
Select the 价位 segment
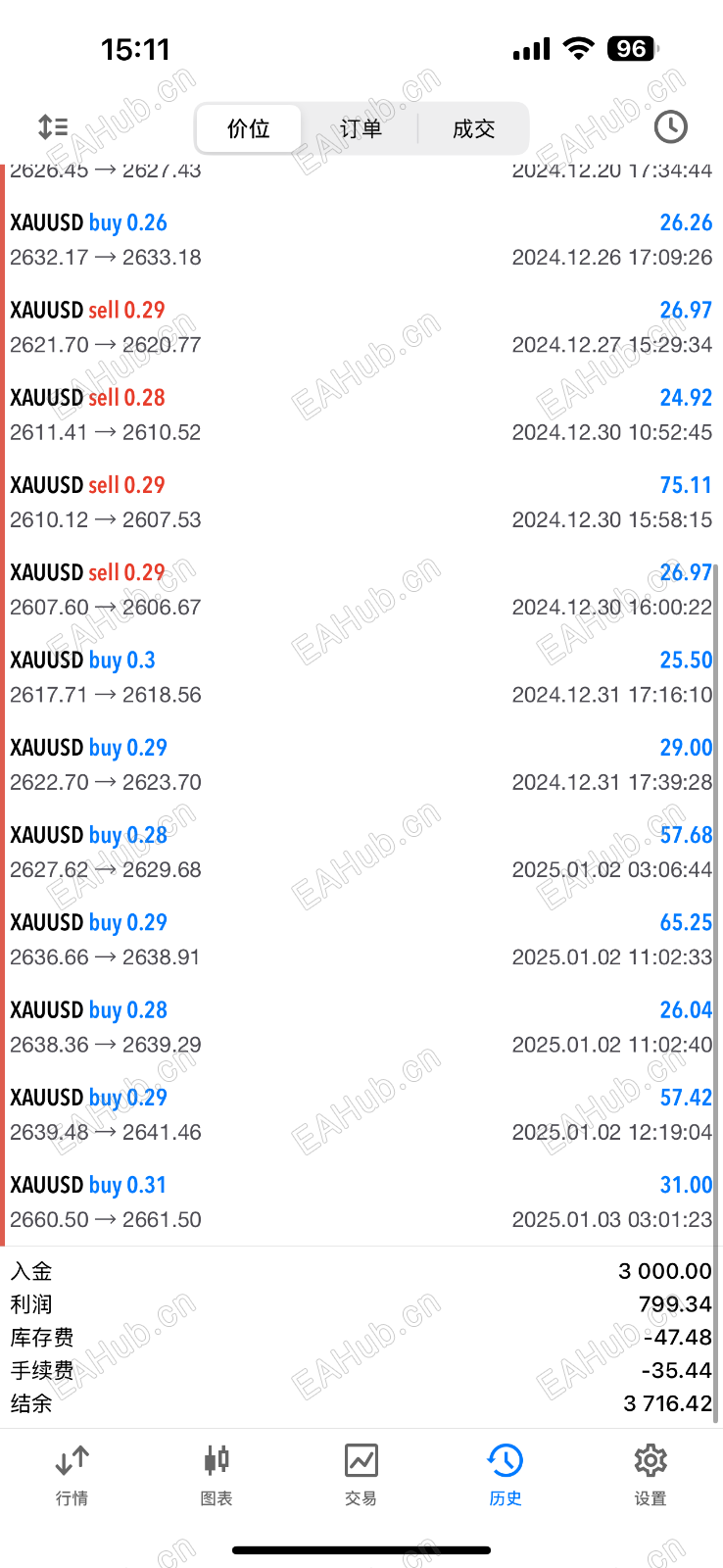coord(249,128)
